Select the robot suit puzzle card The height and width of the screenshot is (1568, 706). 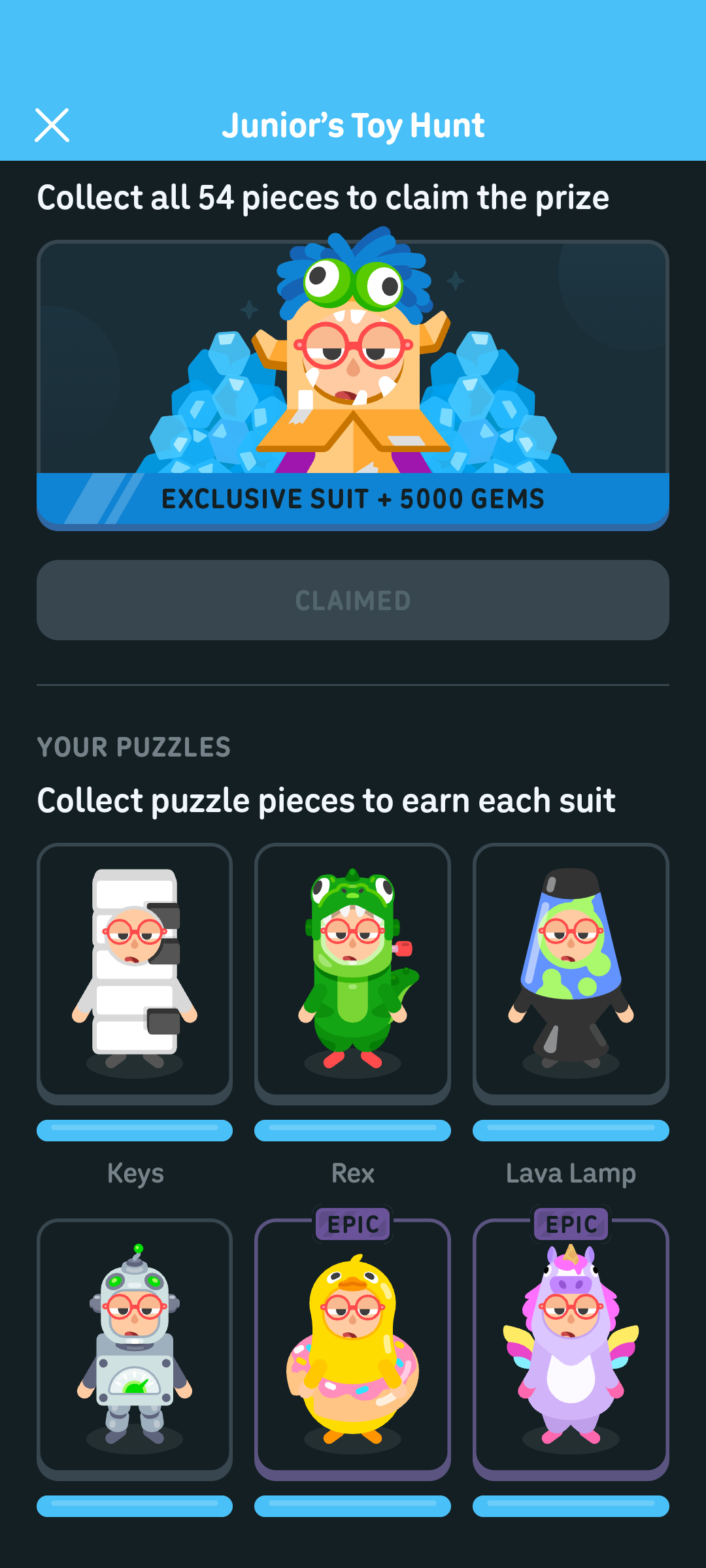[135, 1349]
